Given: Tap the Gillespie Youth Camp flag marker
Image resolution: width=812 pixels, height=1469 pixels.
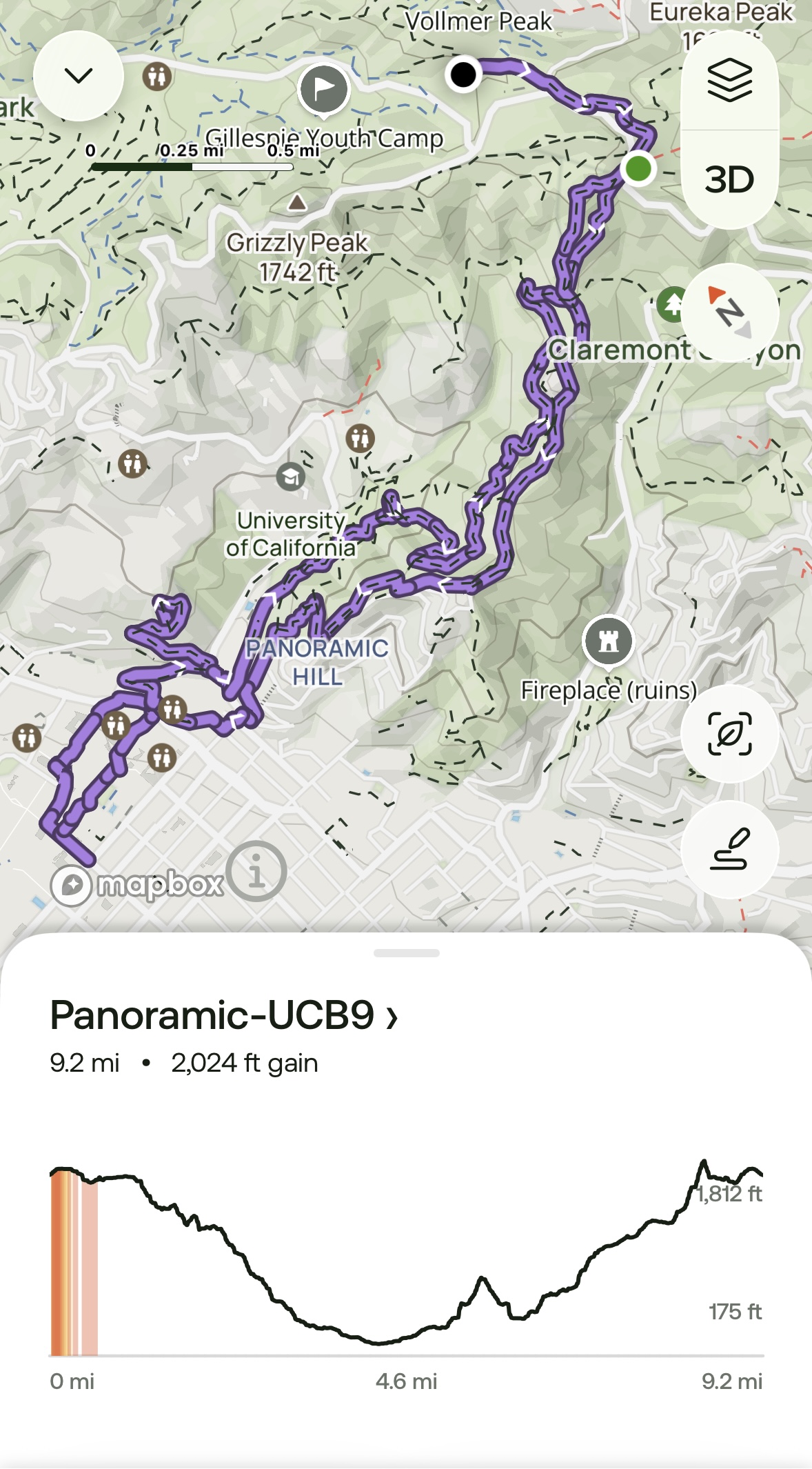Looking at the screenshot, I should pyautogui.click(x=323, y=89).
